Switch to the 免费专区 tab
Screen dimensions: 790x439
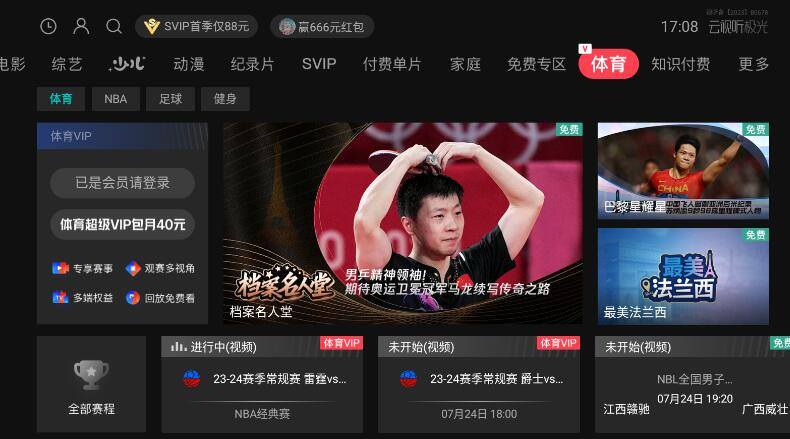point(536,64)
